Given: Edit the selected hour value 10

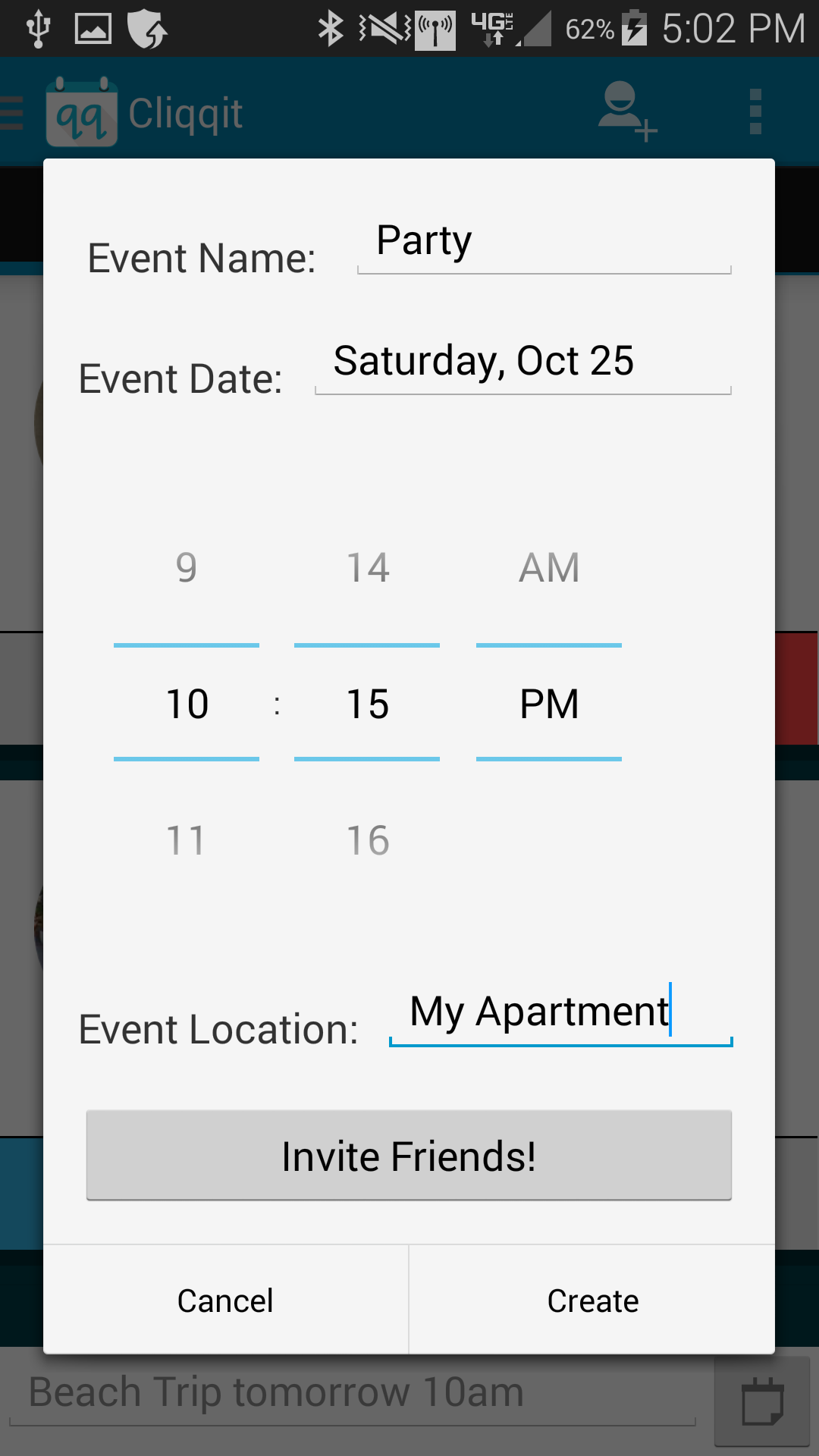Looking at the screenshot, I should (187, 704).
